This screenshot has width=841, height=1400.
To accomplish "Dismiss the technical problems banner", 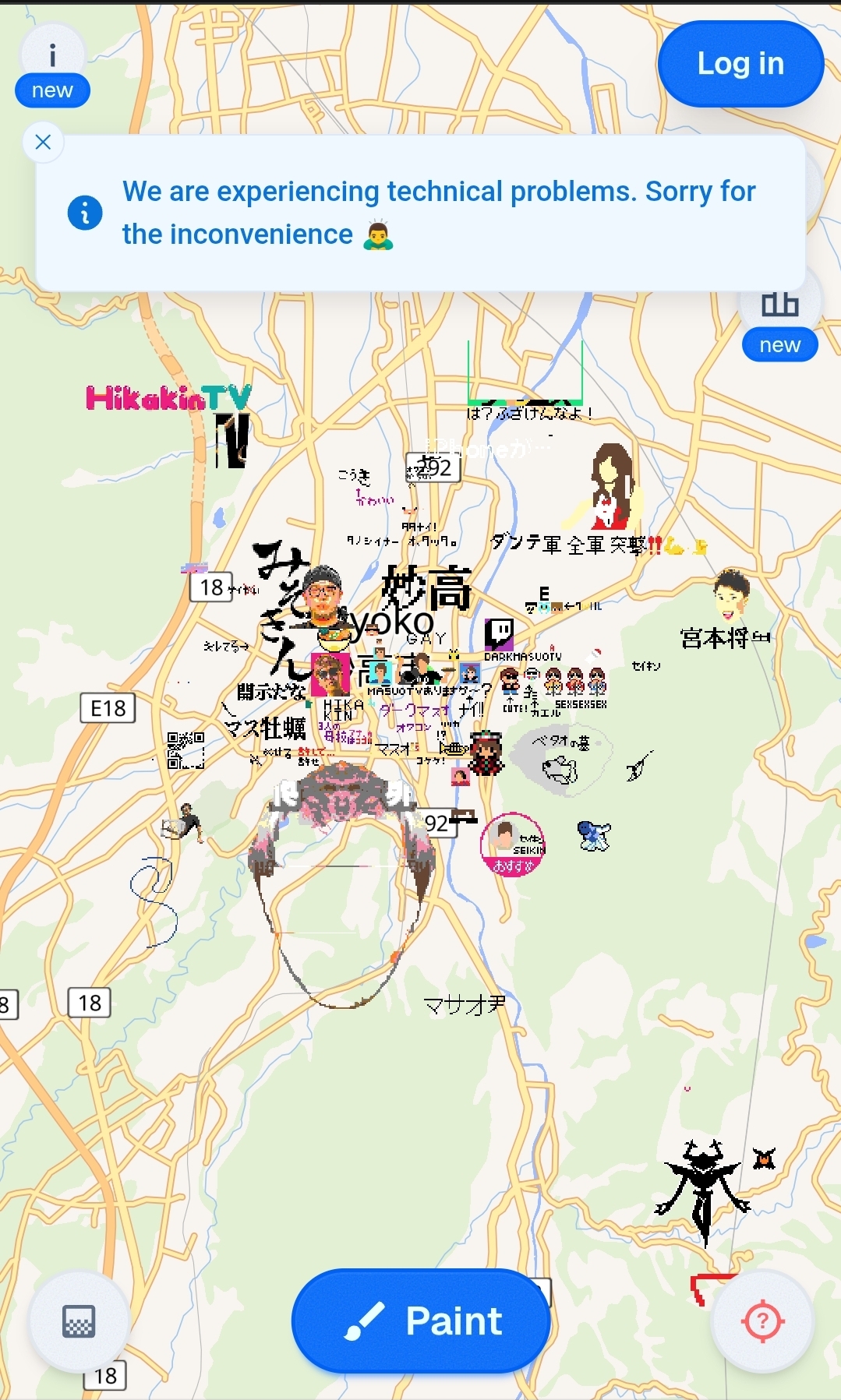I will click(43, 142).
